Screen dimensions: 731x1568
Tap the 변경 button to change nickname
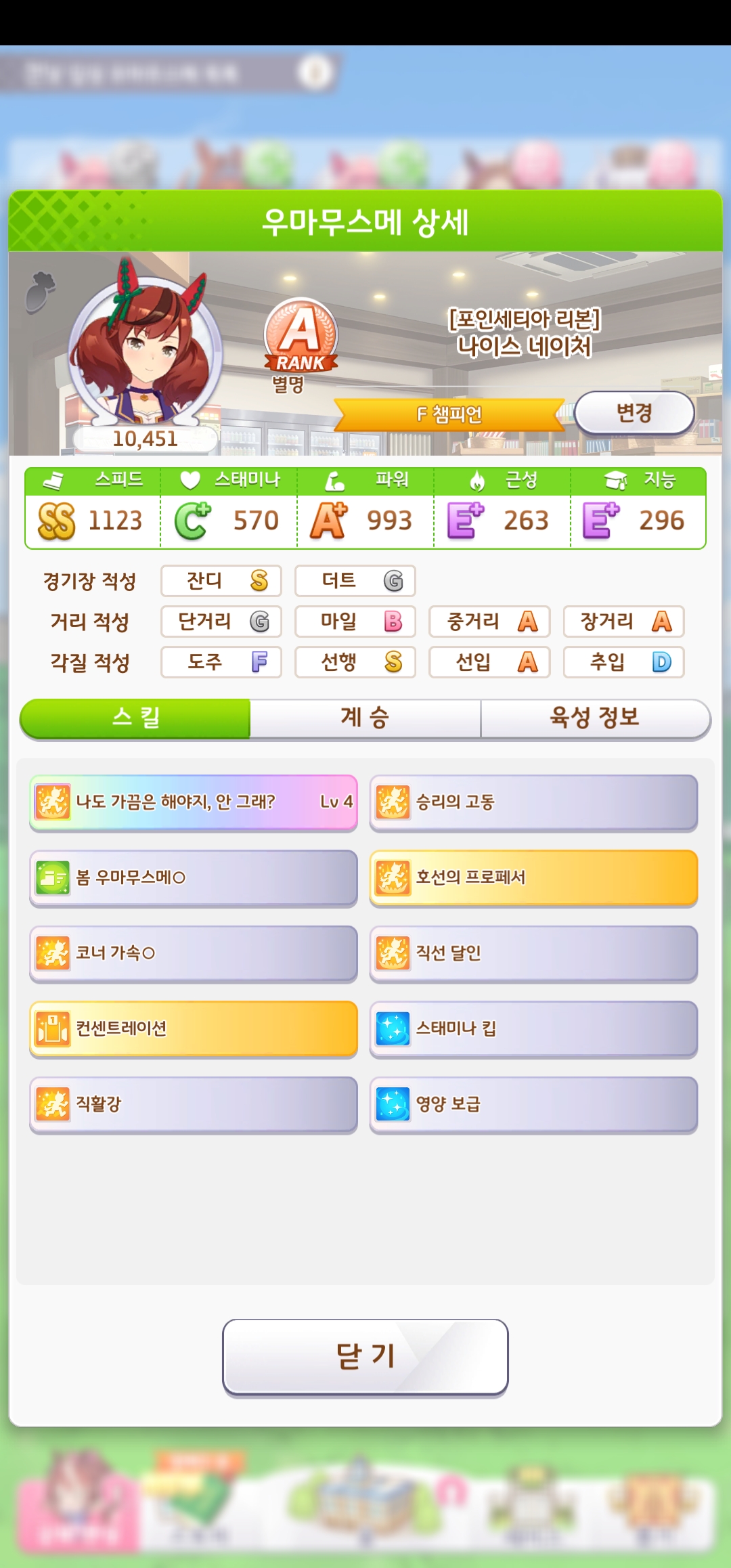pos(634,412)
